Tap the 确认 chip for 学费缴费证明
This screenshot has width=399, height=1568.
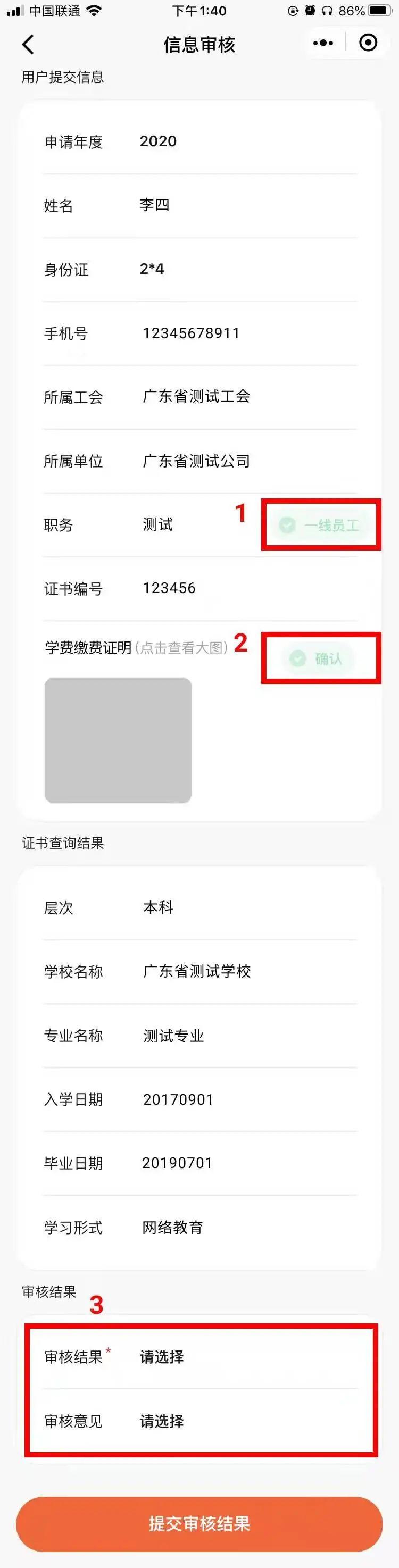pyautogui.click(x=317, y=658)
